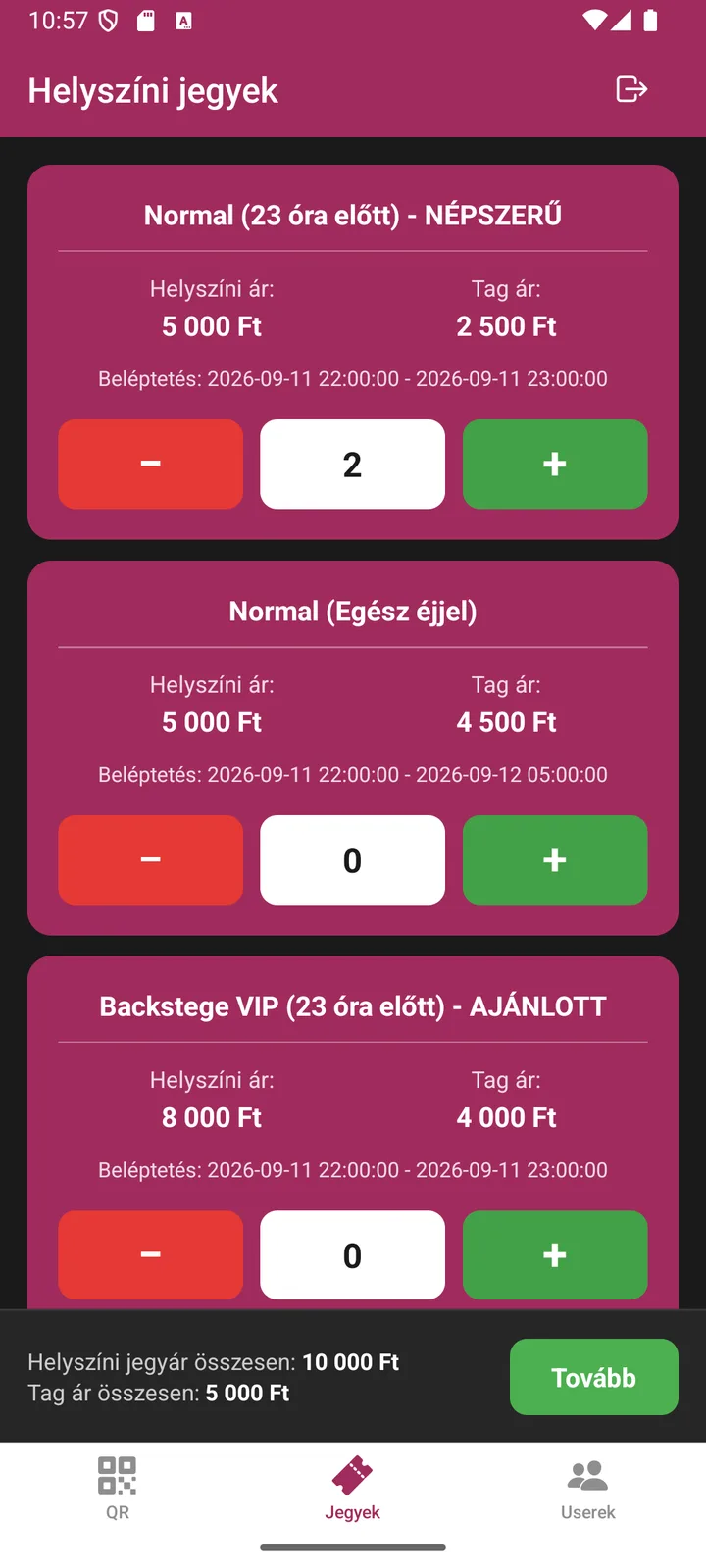Image resolution: width=706 pixels, height=1568 pixels.
Task: Continue with the Tovább button
Action: pyautogui.click(x=594, y=1377)
